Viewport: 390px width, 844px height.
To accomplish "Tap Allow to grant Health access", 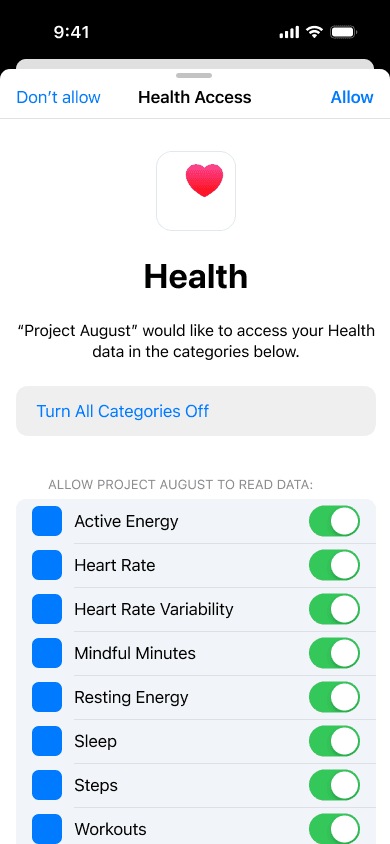I will [x=352, y=97].
